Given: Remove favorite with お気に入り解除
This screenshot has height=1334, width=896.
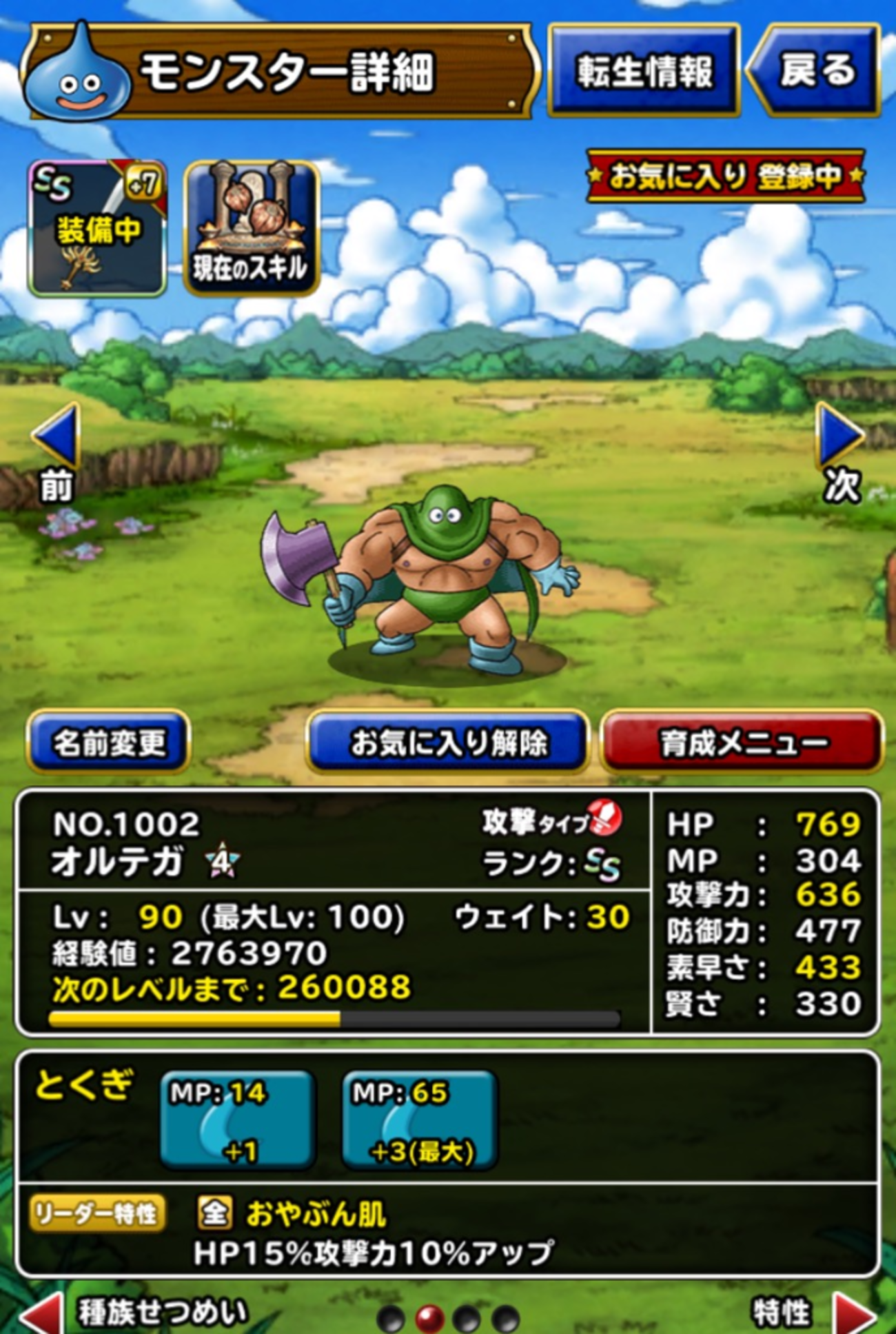Looking at the screenshot, I should tap(448, 742).
